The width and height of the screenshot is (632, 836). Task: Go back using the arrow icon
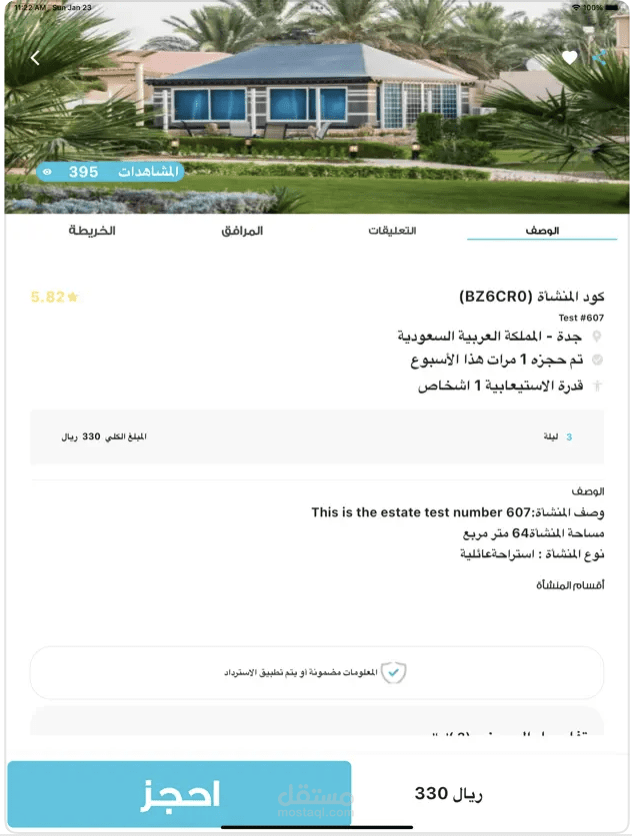click(x=35, y=59)
